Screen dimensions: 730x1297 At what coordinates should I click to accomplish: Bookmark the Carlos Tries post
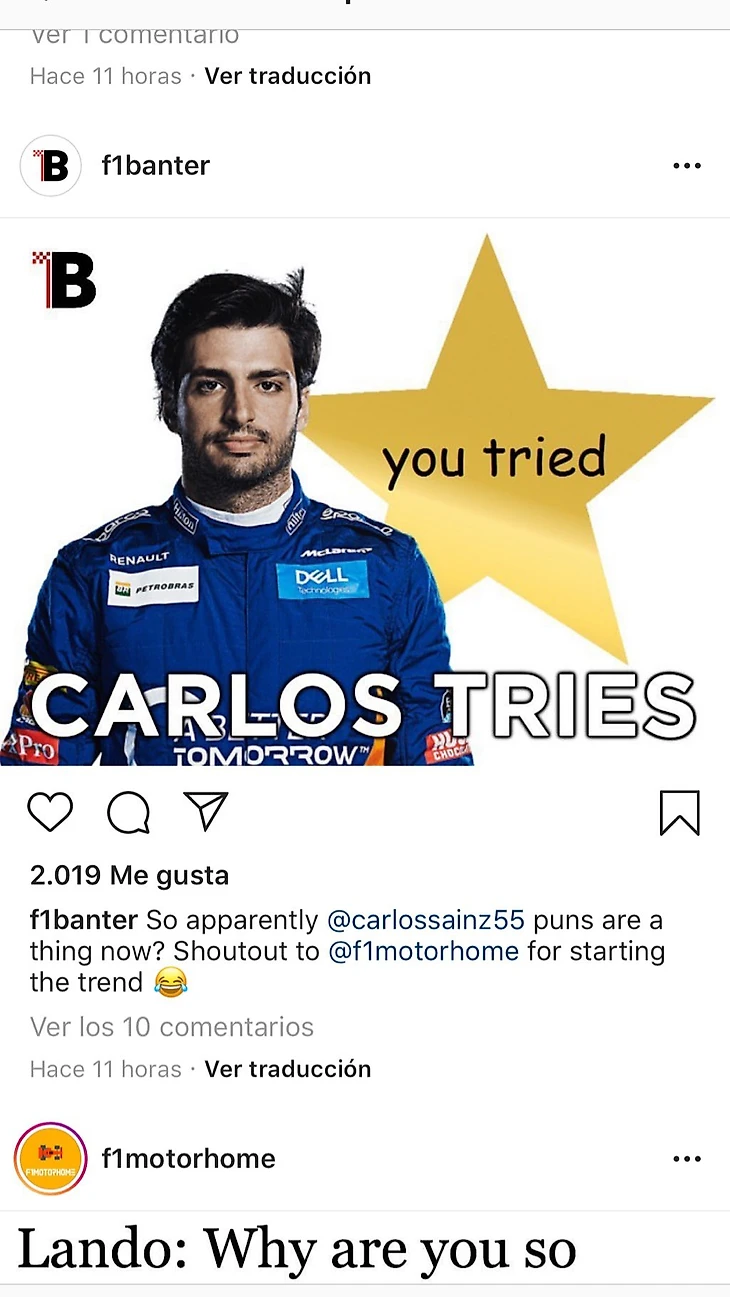[679, 812]
